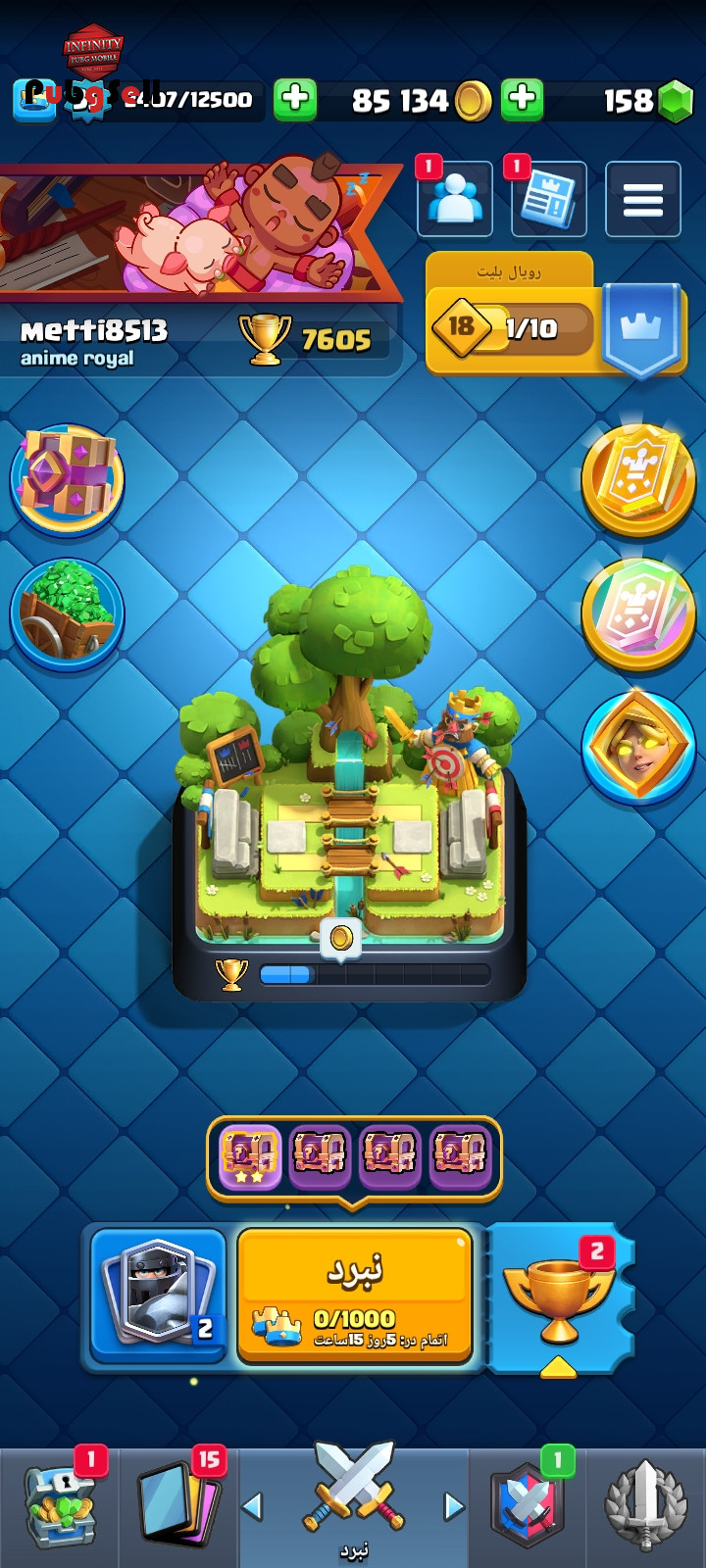
Task: View the Metti8513 player profile
Action: pos(94,341)
